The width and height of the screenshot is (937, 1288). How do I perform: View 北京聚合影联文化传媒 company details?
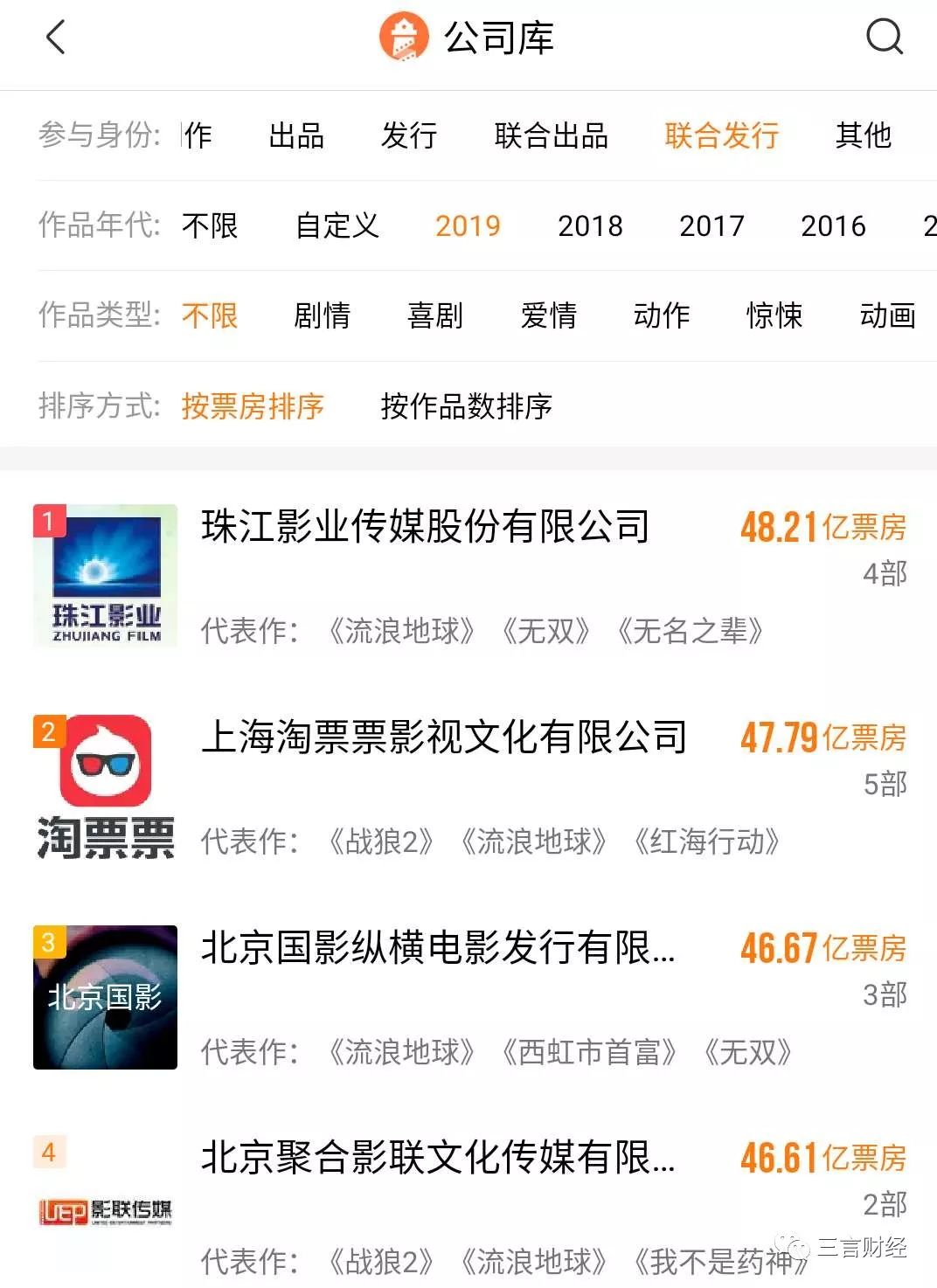pos(438,1159)
